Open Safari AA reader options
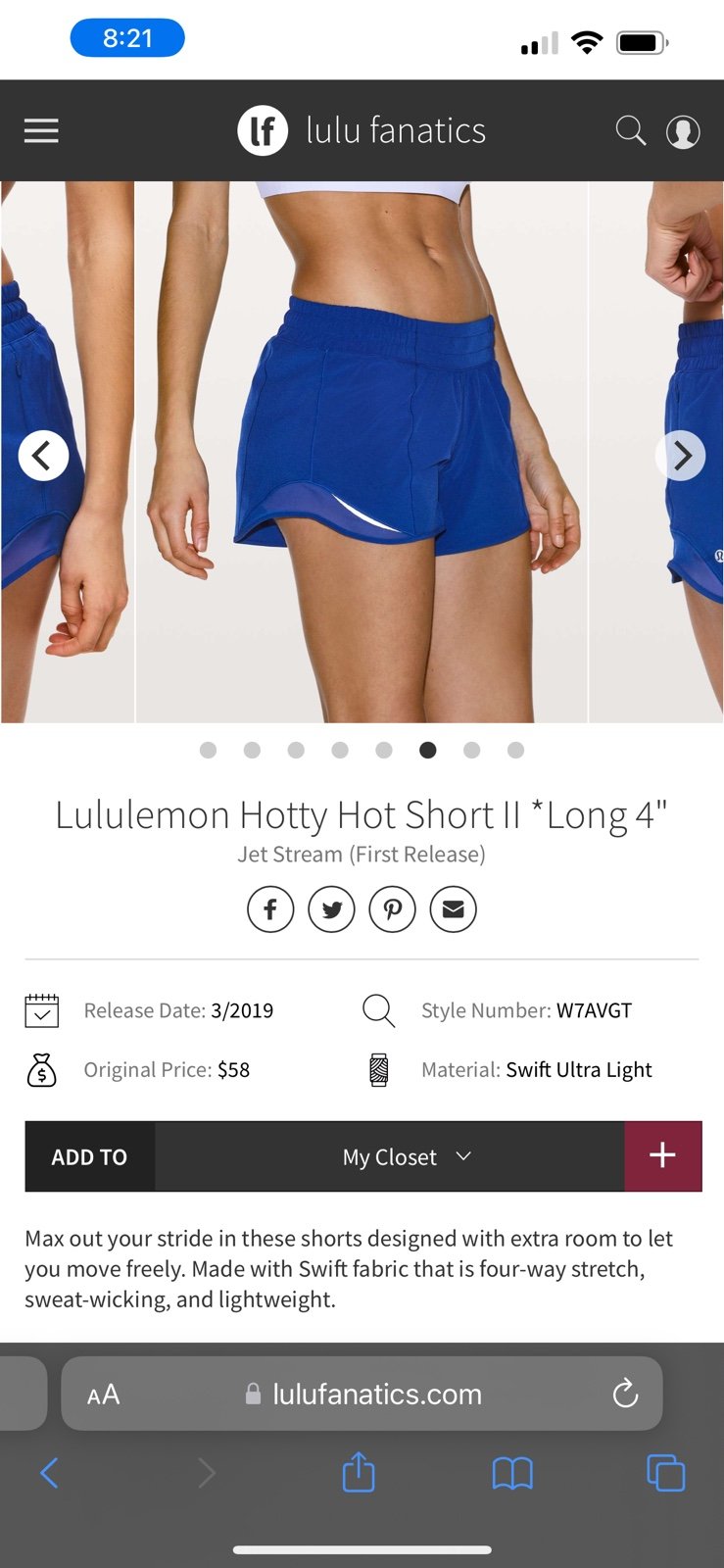724x1568 pixels. [103, 1394]
